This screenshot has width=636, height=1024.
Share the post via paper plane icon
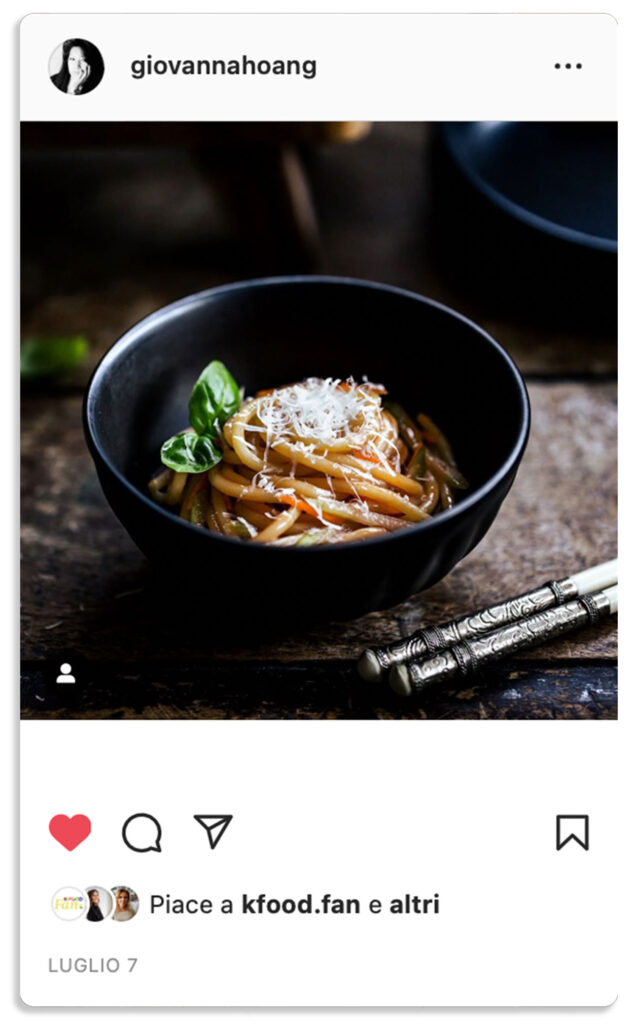point(213,831)
